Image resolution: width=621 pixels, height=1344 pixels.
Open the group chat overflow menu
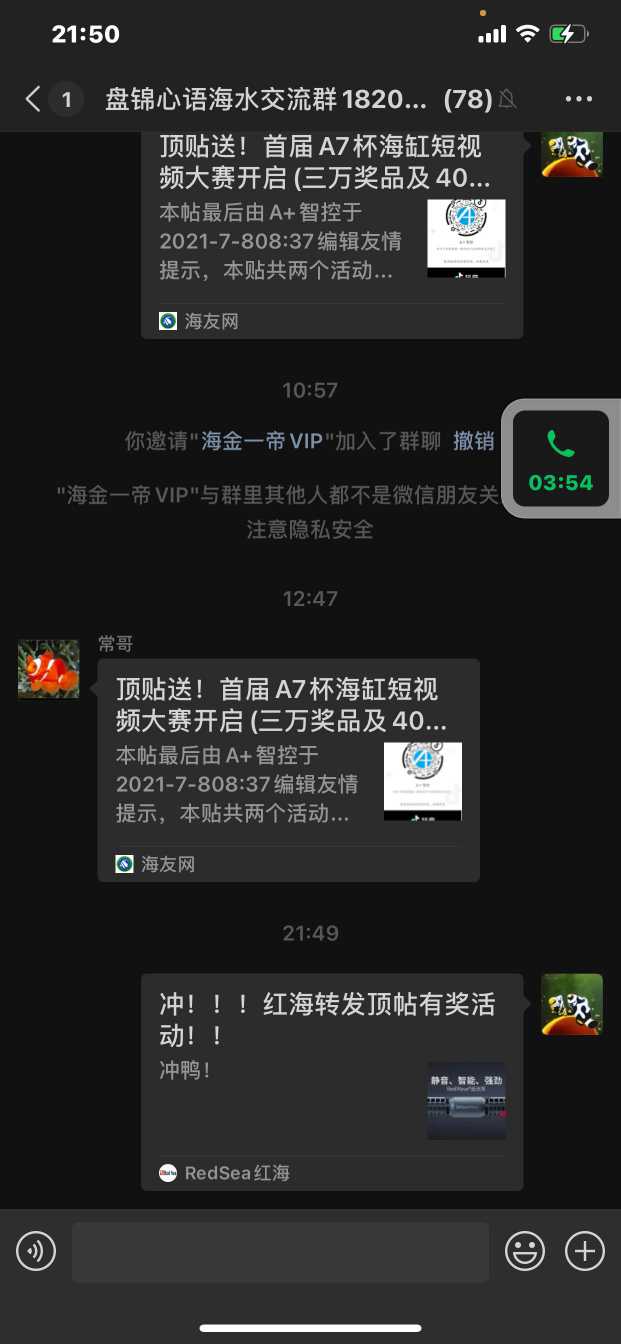pos(579,99)
